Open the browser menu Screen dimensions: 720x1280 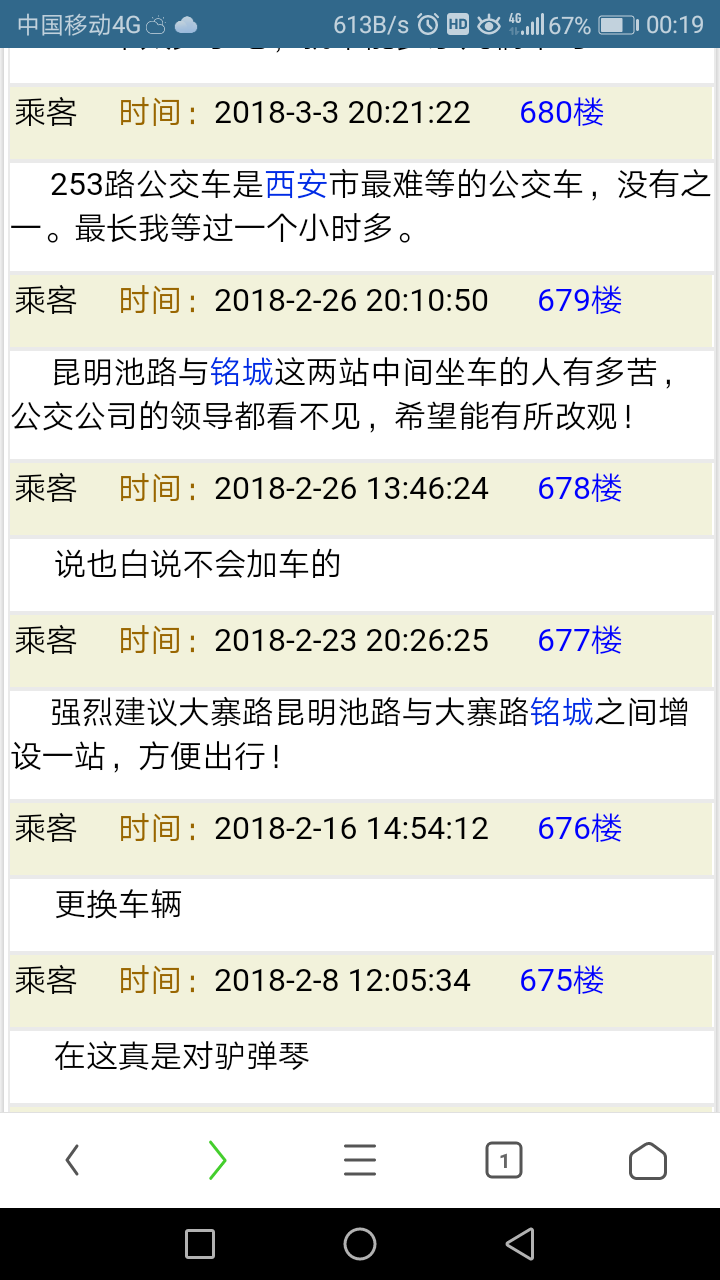click(360, 1161)
